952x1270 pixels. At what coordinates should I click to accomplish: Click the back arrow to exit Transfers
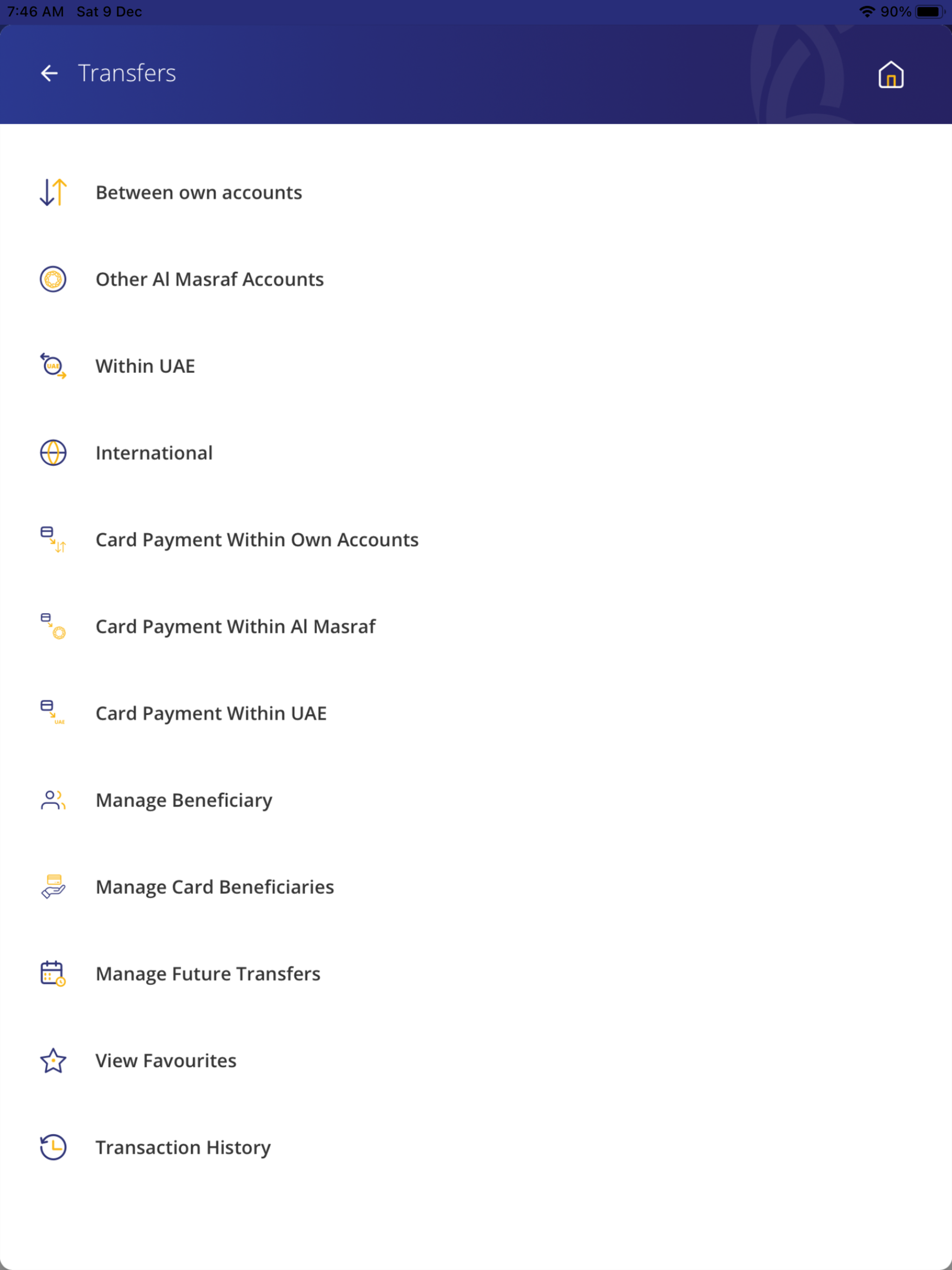(50, 73)
